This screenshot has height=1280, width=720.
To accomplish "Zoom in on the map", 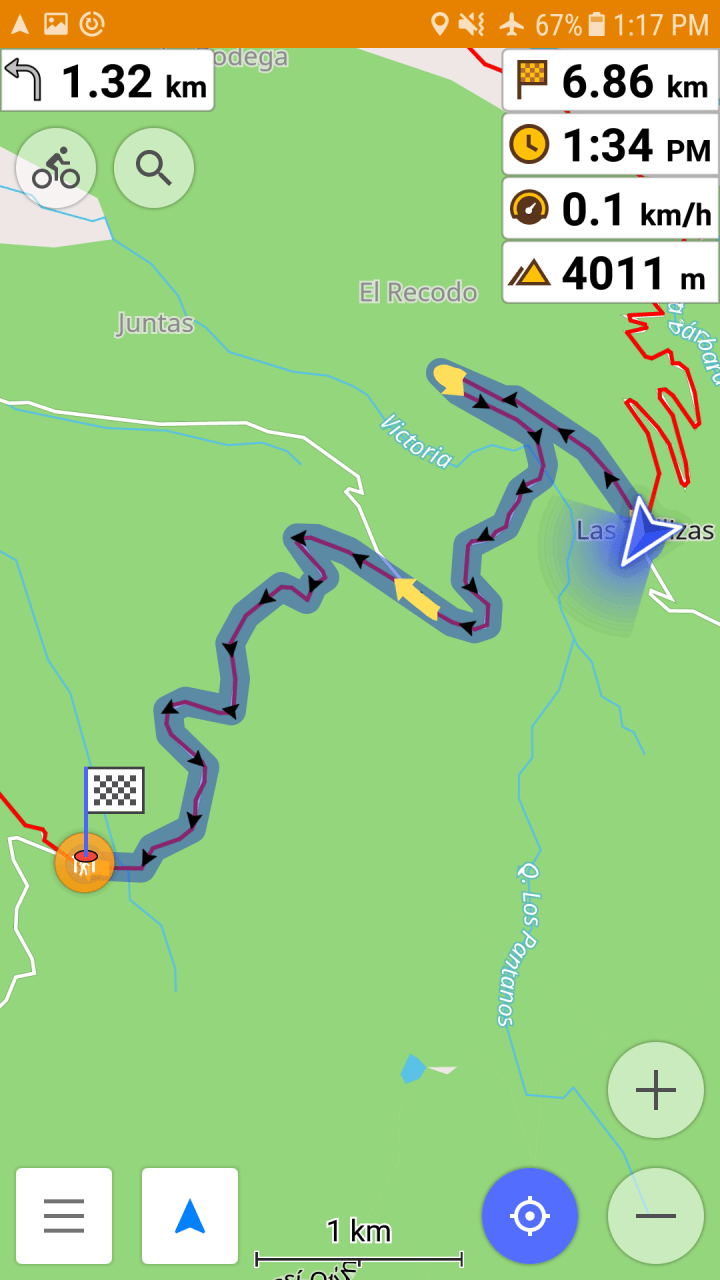I will coord(656,1090).
